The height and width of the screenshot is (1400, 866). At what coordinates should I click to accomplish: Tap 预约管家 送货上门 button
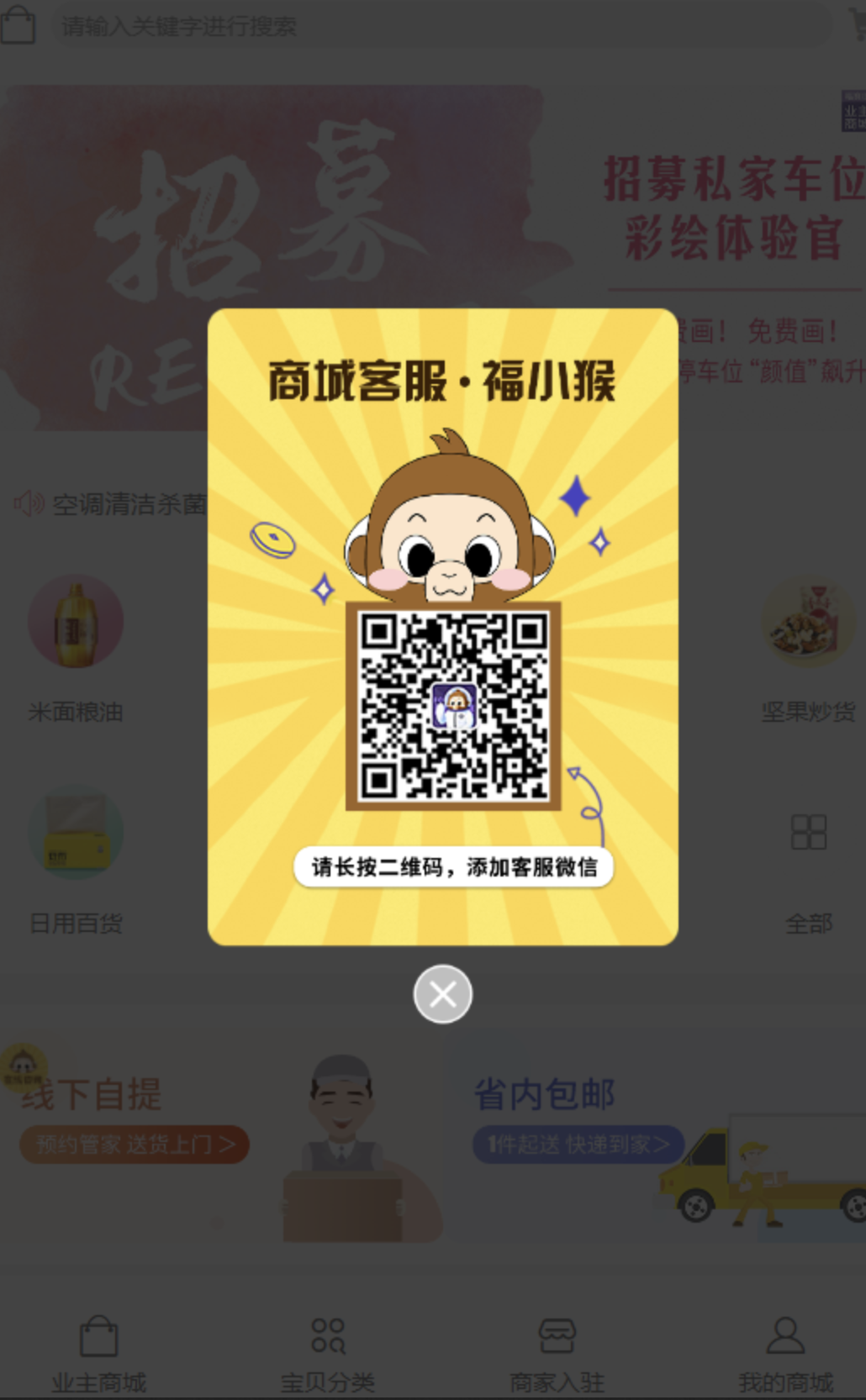pyautogui.click(x=135, y=1145)
